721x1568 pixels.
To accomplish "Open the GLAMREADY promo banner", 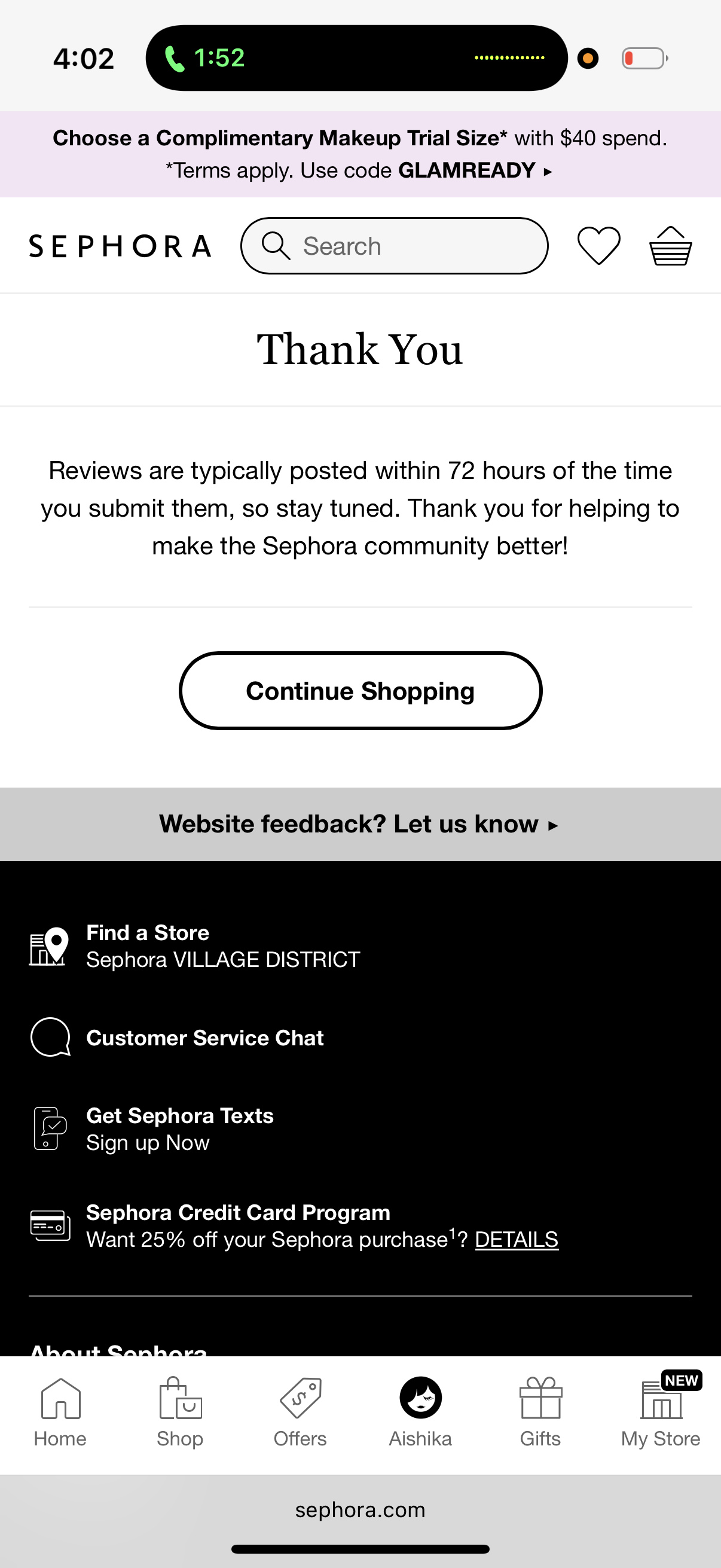I will point(360,154).
